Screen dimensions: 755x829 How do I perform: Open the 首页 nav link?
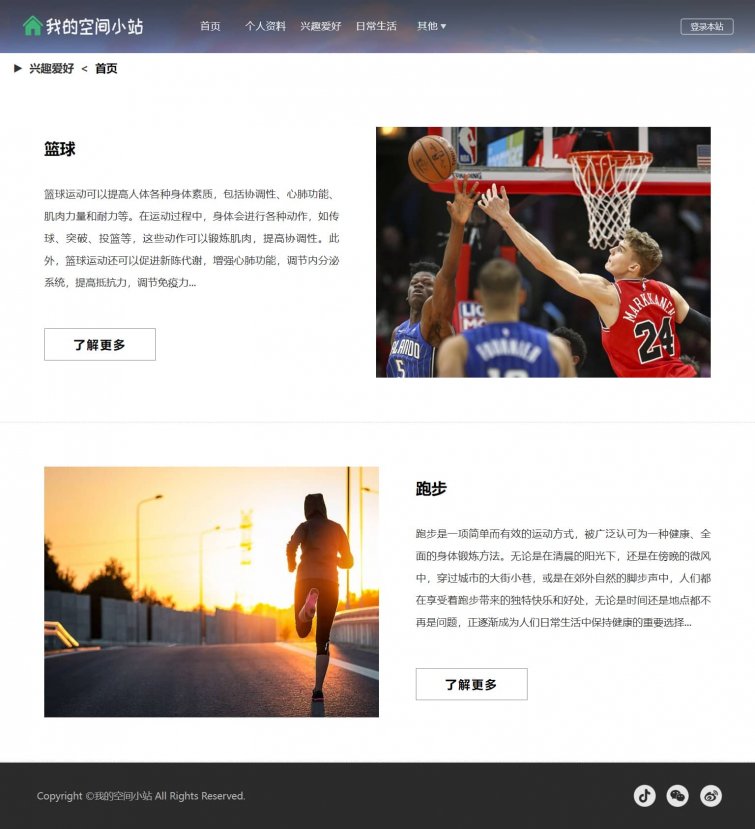coord(210,26)
